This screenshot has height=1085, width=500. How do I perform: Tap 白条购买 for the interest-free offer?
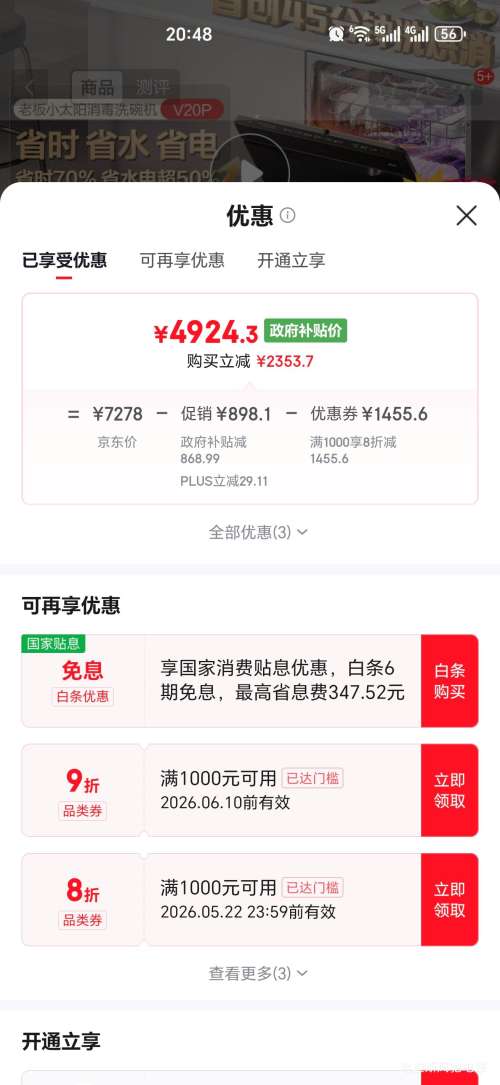click(x=450, y=681)
